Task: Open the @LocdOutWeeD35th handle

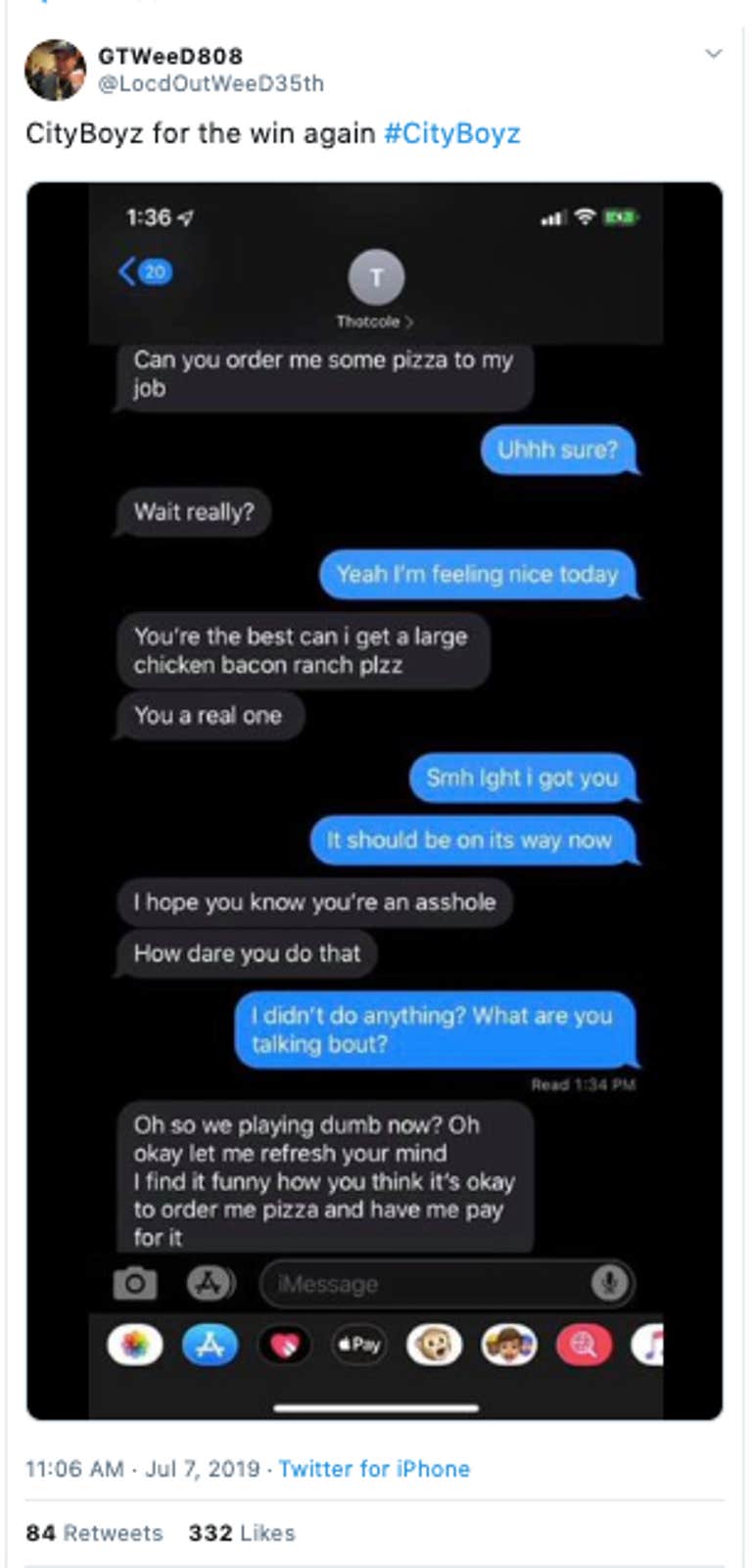Action: click(211, 84)
